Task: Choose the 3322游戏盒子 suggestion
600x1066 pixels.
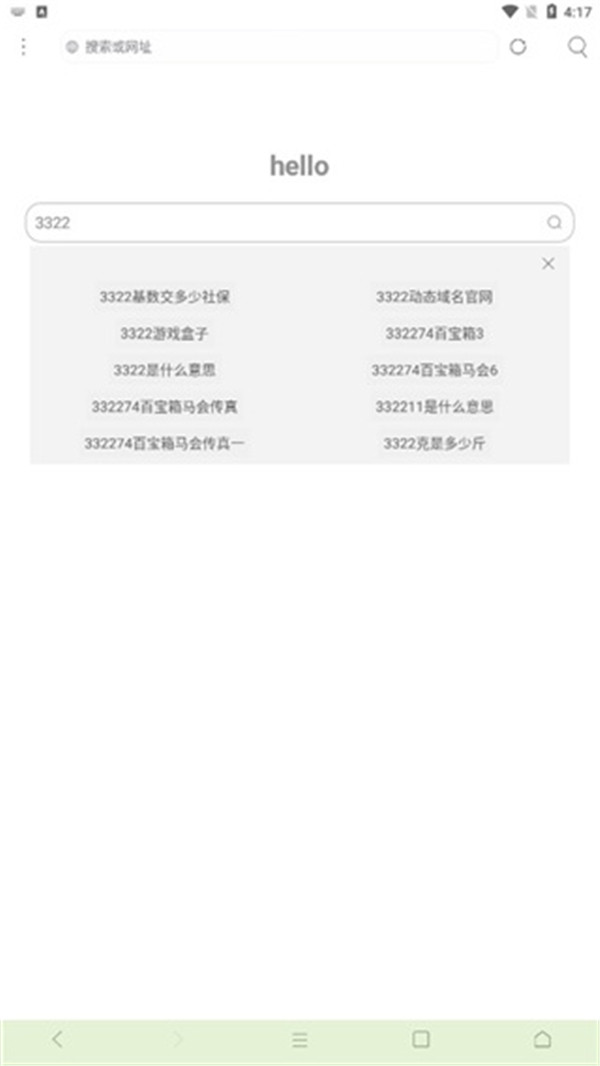Action: 165,334
